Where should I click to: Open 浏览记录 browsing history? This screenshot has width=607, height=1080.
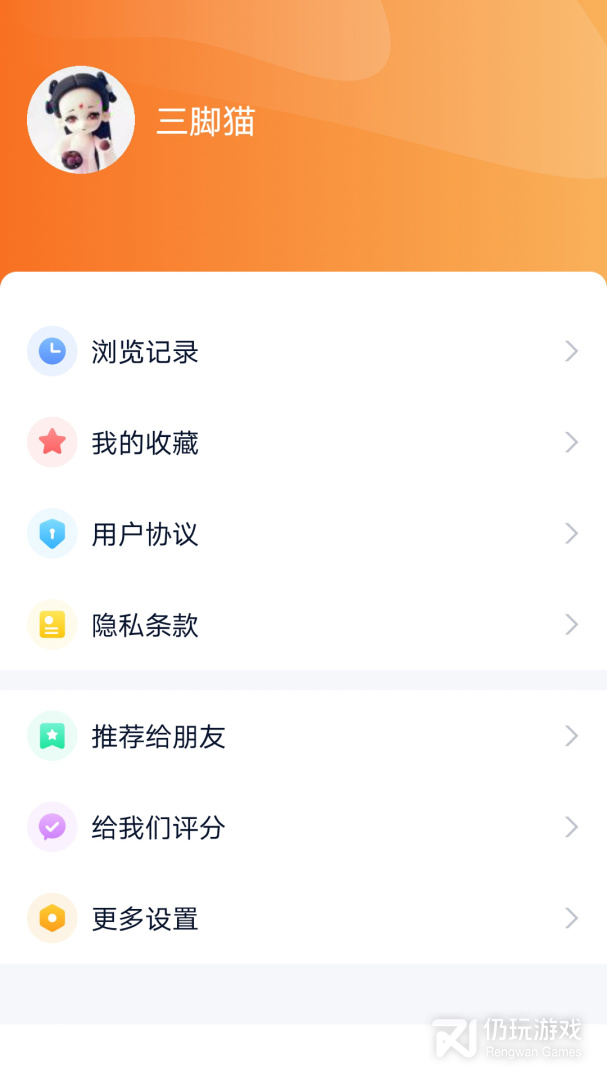click(x=146, y=352)
